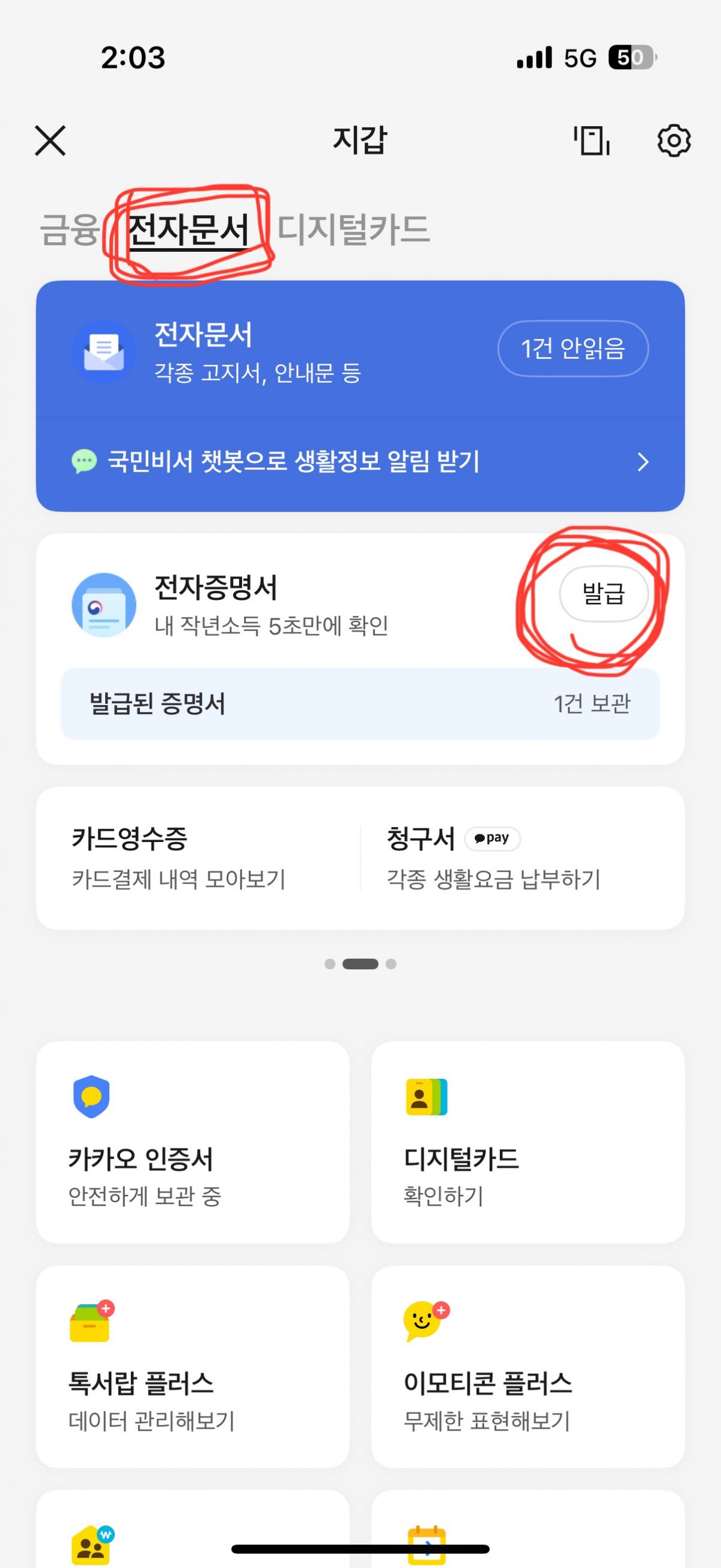The width and height of the screenshot is (721, 1568).
Task: Switch to the 디지털카드 tab
Action: click(x=353, y=230)
